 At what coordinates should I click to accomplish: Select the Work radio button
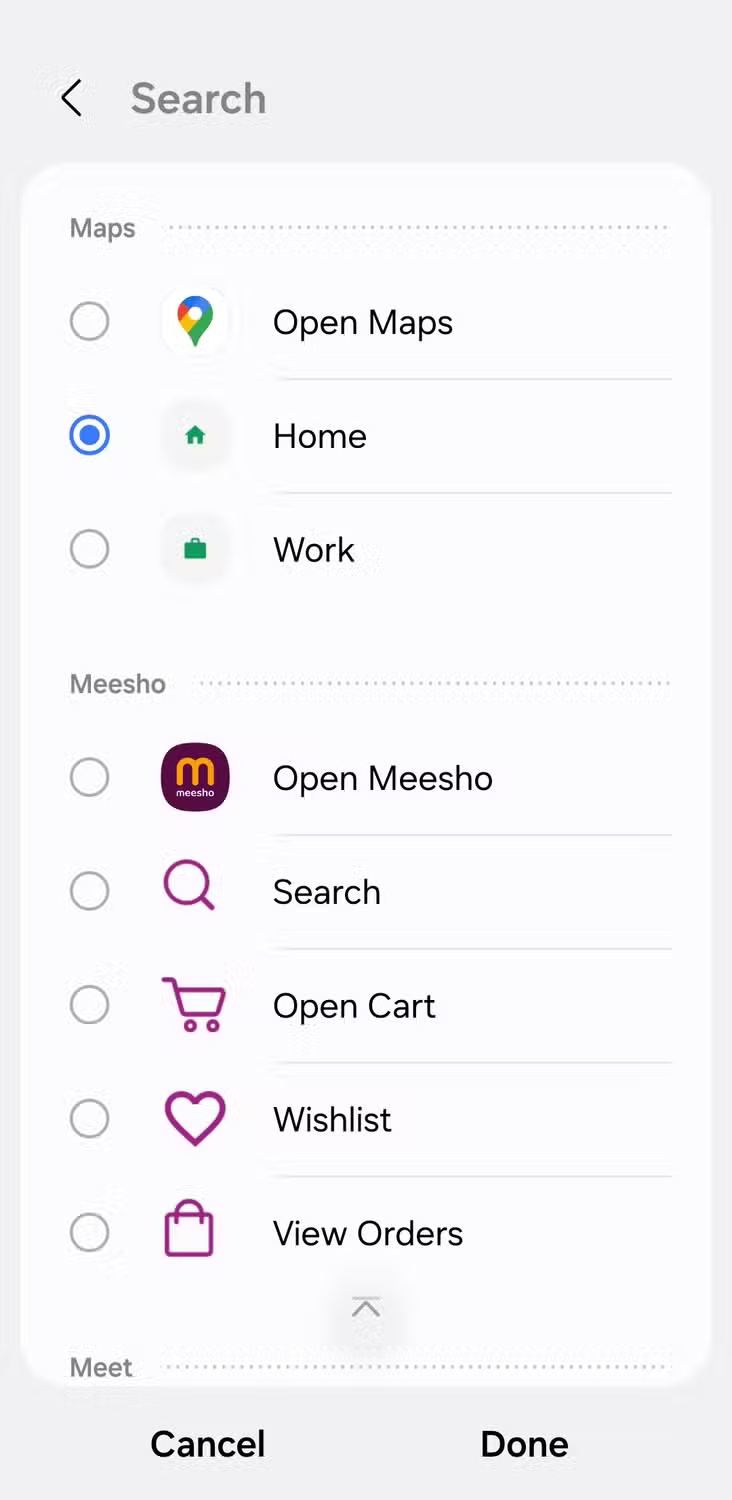point(89,548)
